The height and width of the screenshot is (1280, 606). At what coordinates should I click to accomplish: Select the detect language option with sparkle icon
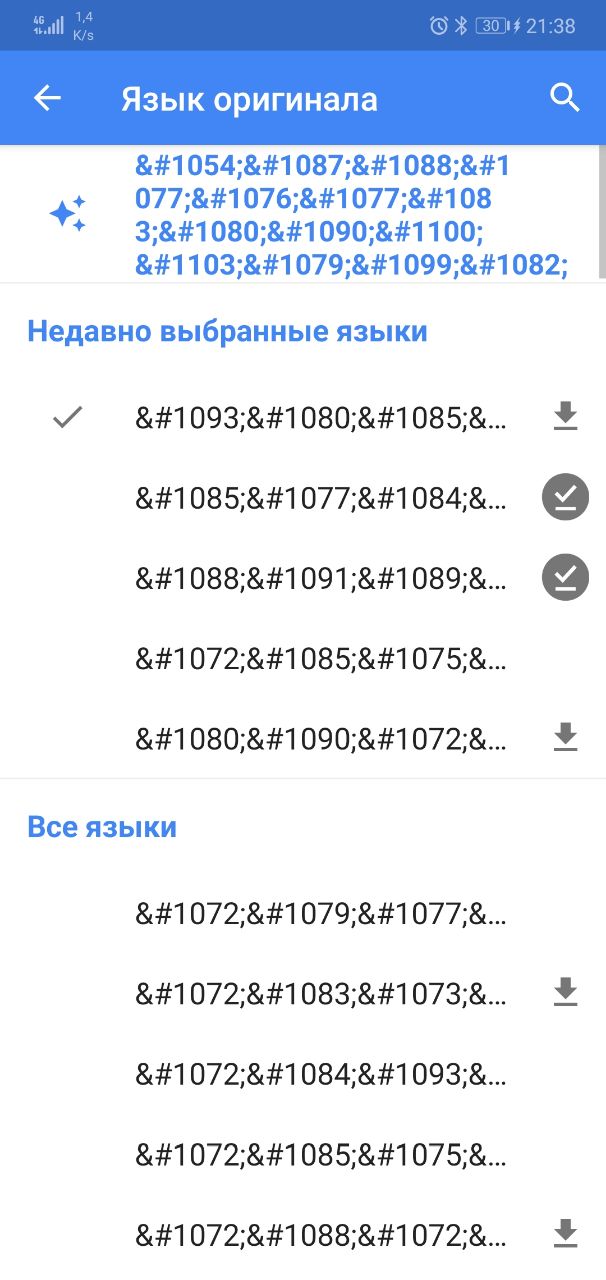click(x=320, y=215)
